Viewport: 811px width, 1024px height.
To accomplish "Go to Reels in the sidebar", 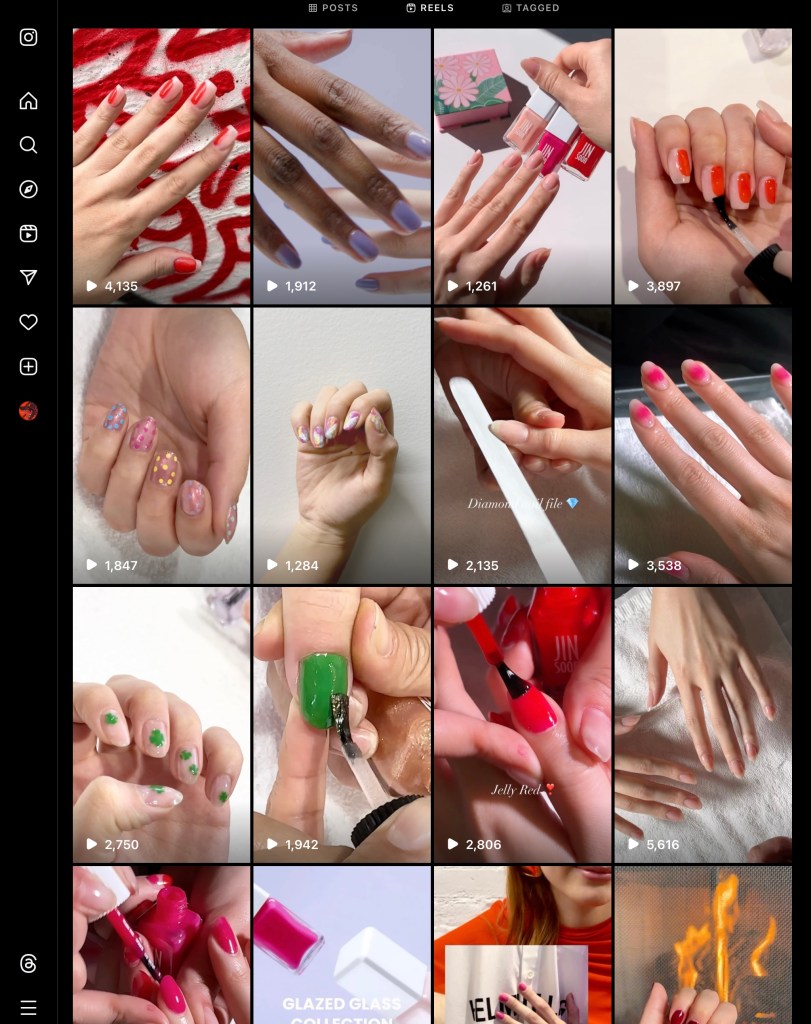I will (28, 233).
